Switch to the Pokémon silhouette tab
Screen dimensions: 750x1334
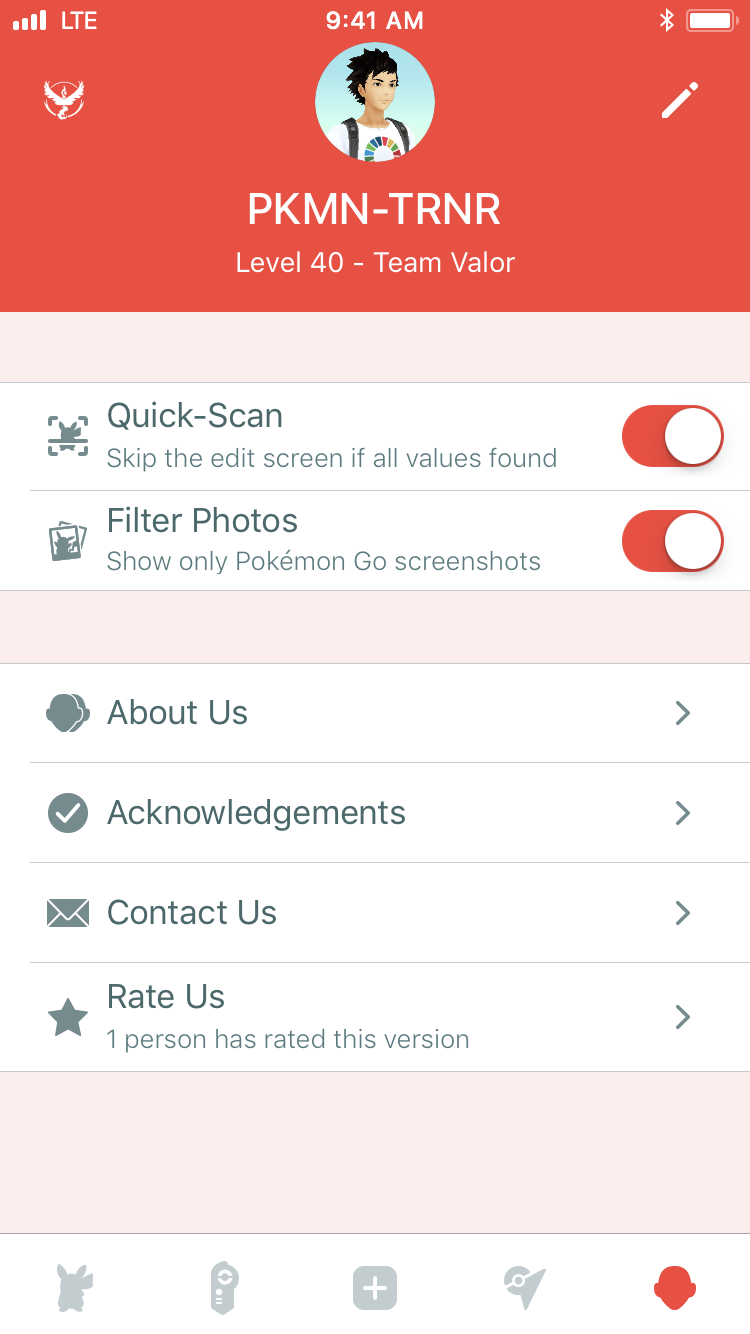click(x=75, y=1287)
